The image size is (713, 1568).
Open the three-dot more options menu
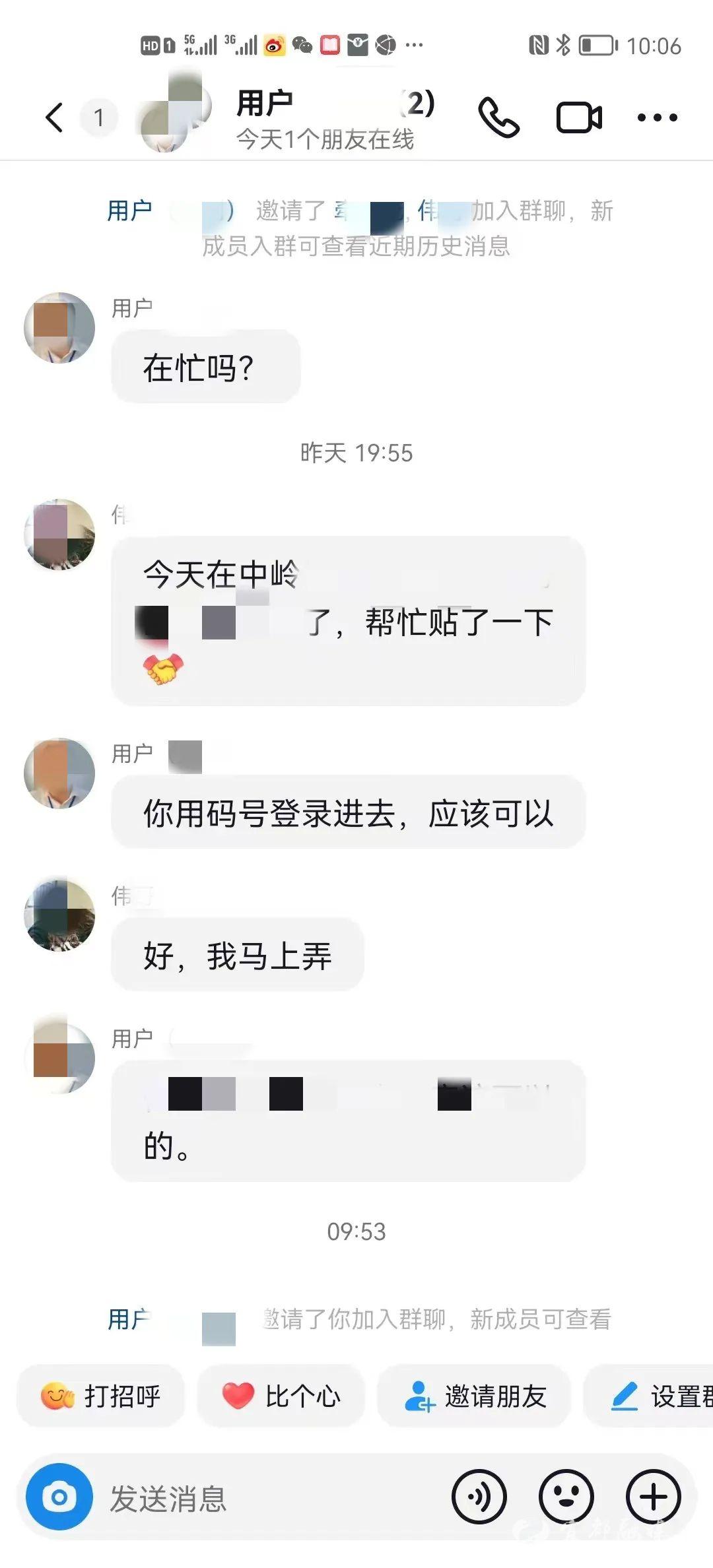coord(657,118)
